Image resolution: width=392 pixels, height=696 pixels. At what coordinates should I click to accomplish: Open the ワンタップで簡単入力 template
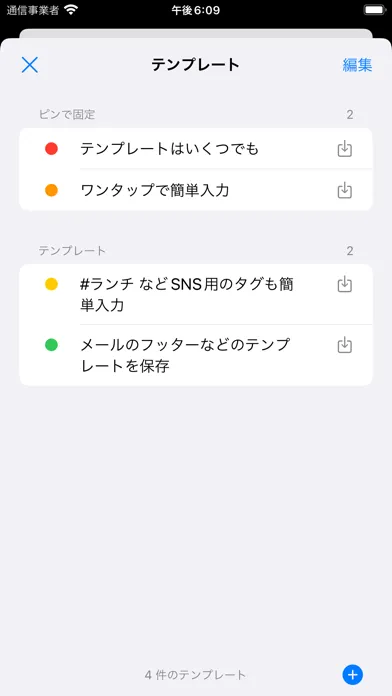pos(196,190)
